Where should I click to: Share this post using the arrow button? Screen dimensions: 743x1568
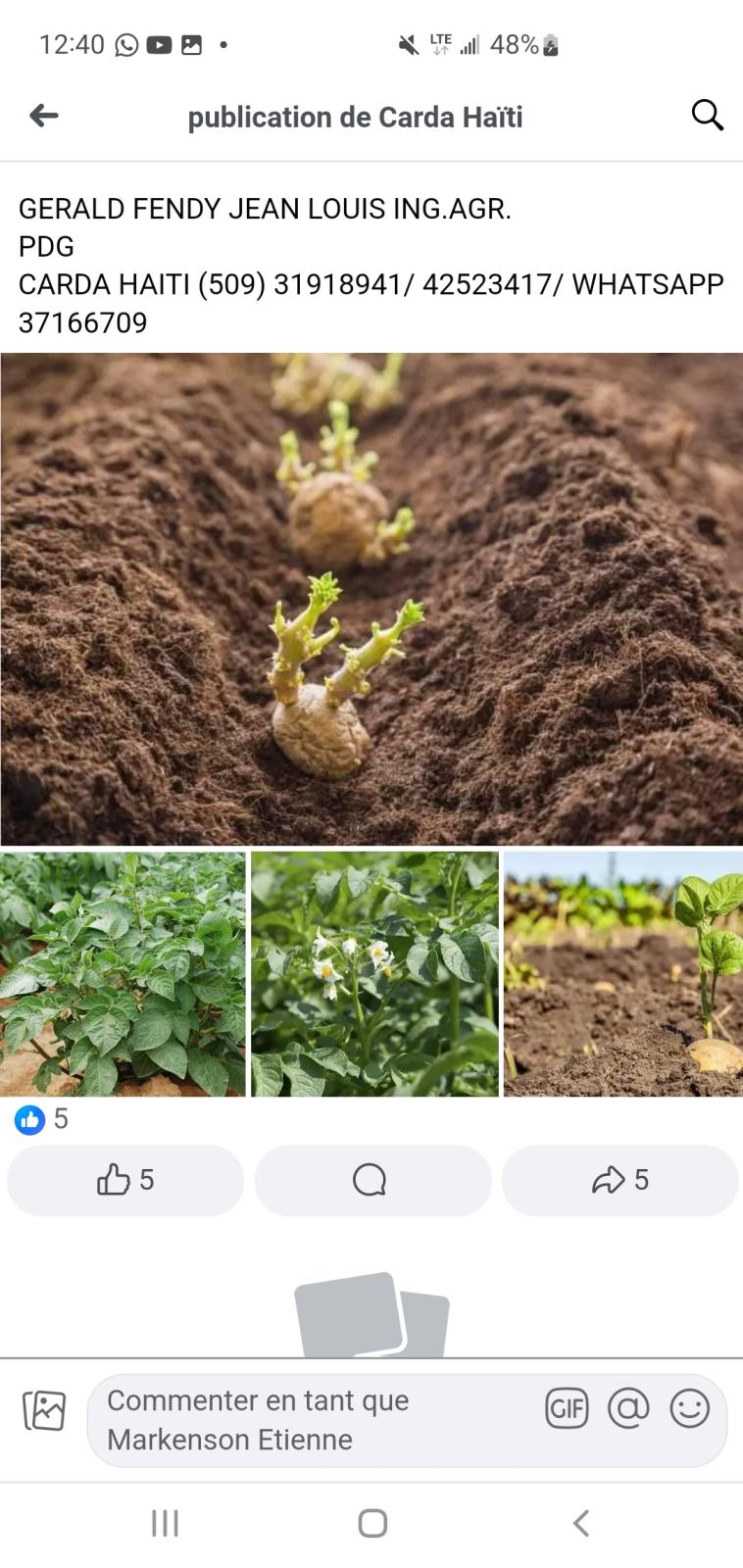pyautogui.click(x=619, y=1180)
